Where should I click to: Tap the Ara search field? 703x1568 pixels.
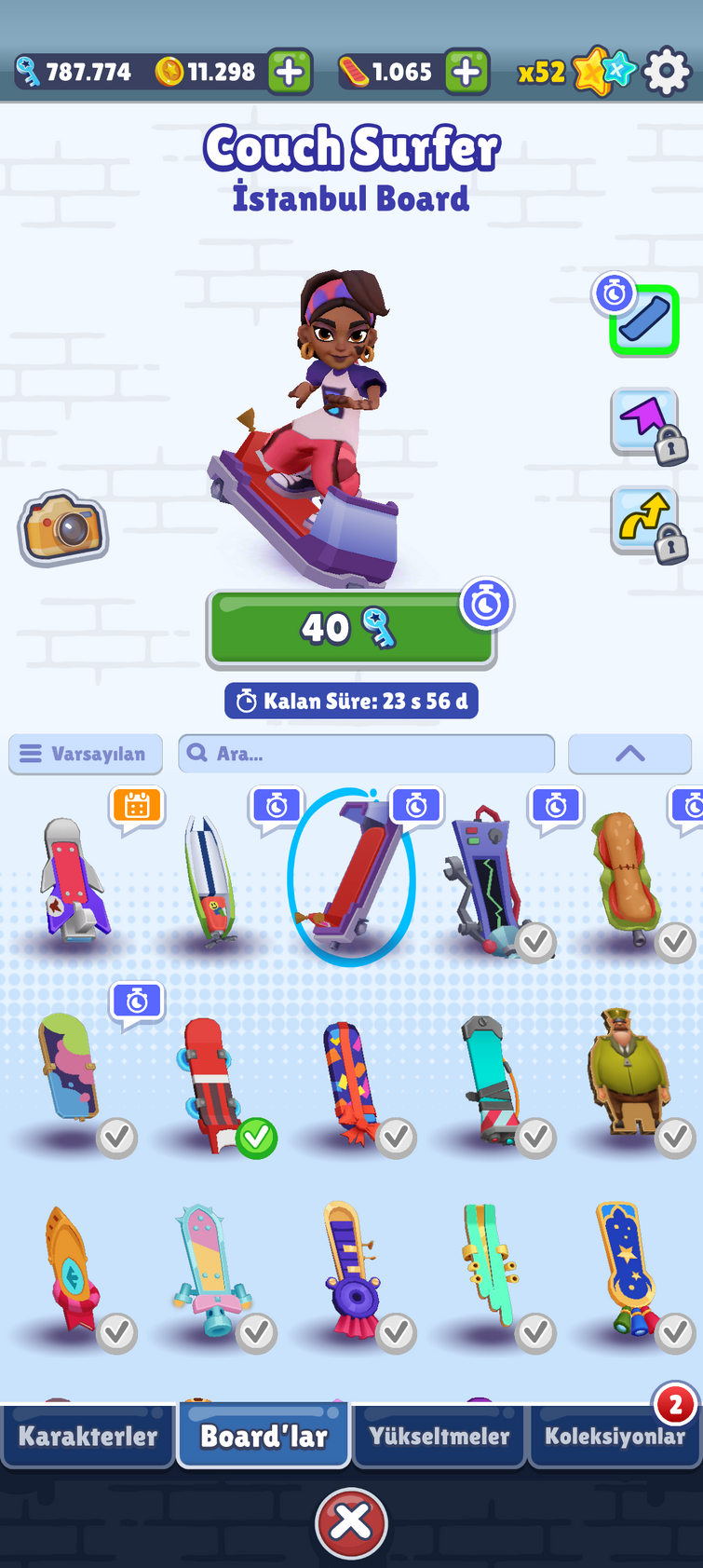pyautogui.click(x=367, y=754)
